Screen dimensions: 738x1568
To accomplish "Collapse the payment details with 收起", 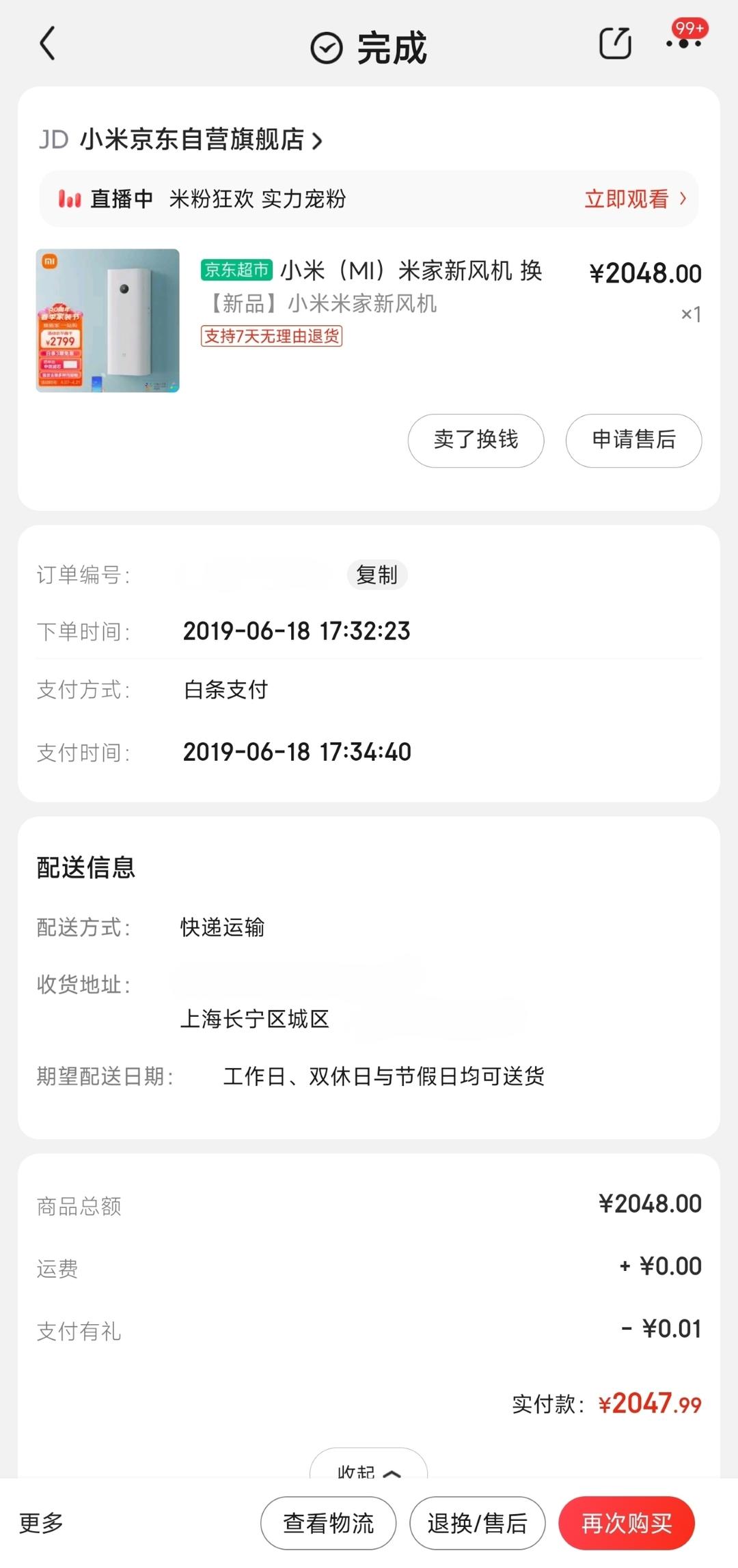I will (368, 1466).
